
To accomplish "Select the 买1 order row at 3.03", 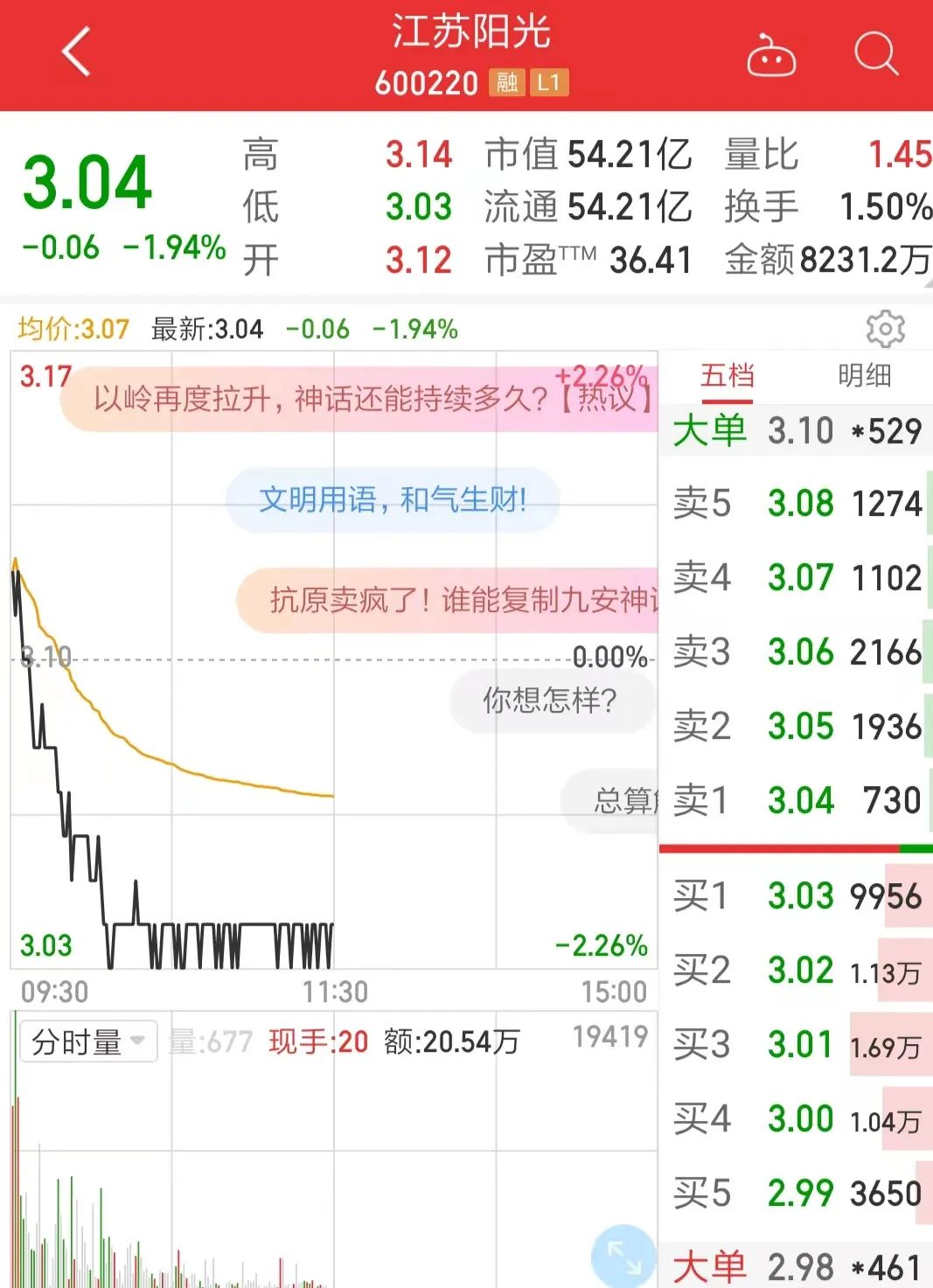I will pyautogui.click(x=796, y=896).
